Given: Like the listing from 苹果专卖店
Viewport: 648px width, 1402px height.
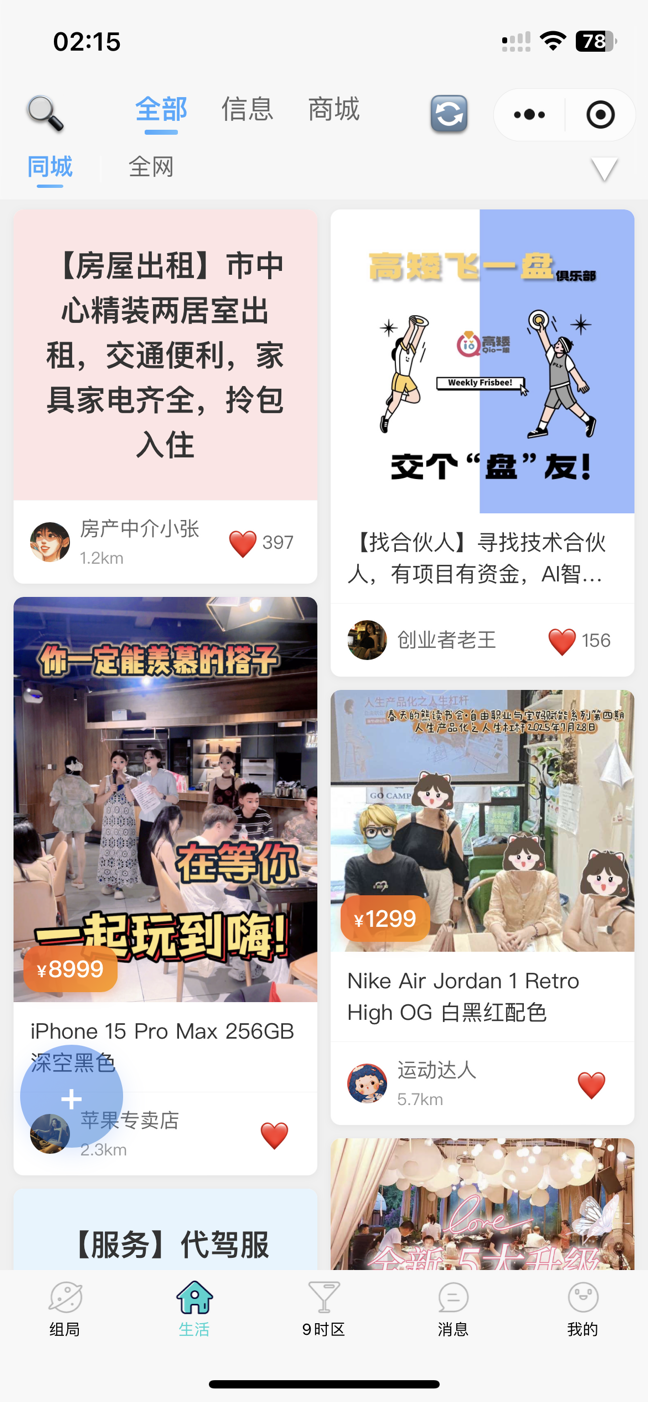Looking at the screenshot, I should point(274,1135).
